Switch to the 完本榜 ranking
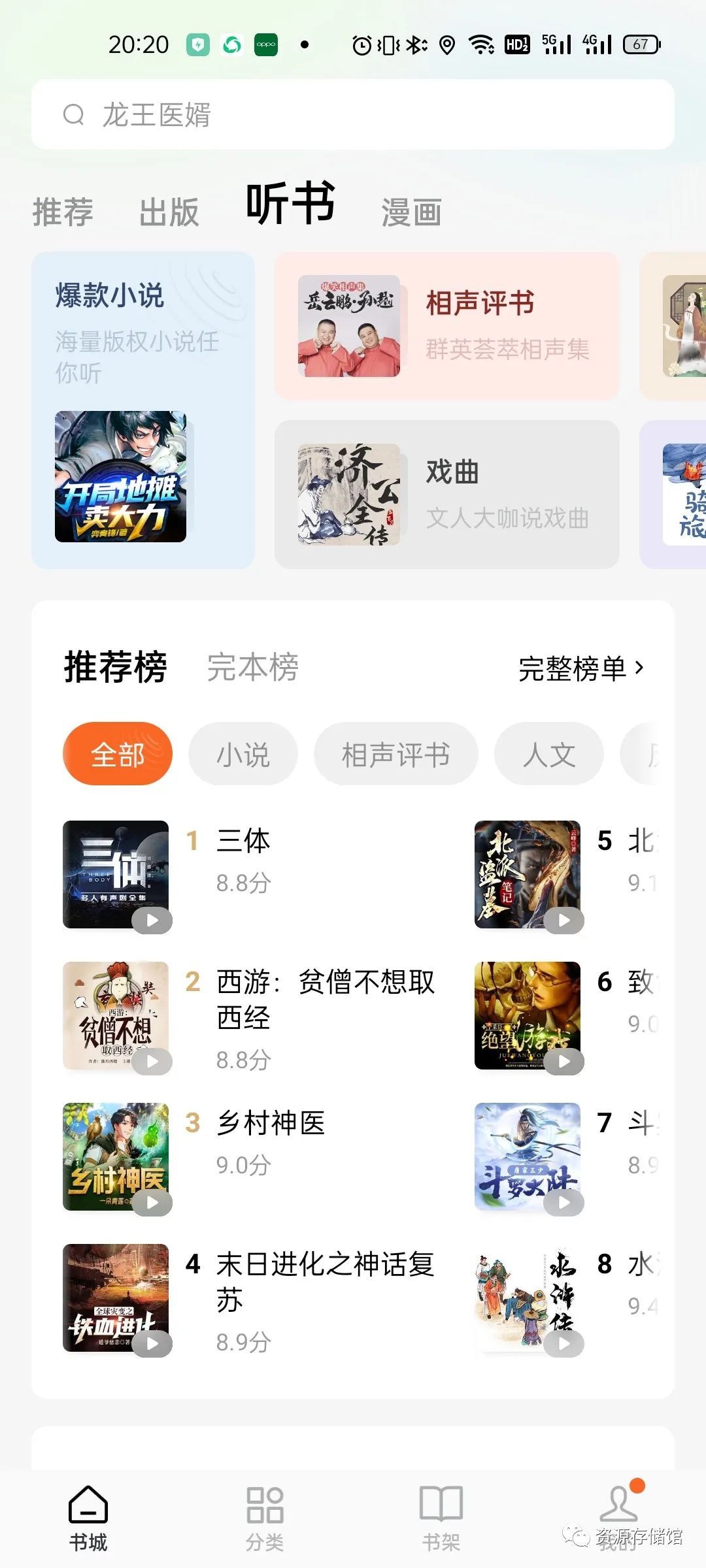This screenshot has height=1568, width=706. (x=252, y=667)
